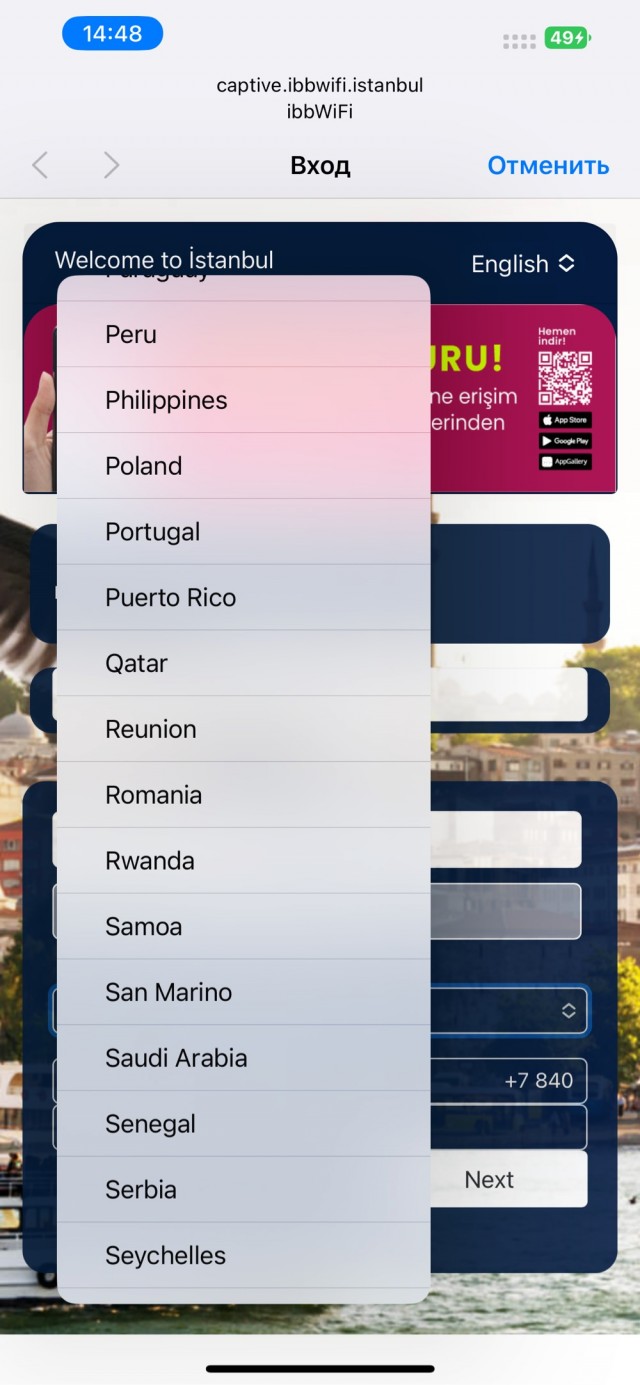Pick Poland as the country
The height and width of the screenshot is (1385, 640).
[243, 466]
